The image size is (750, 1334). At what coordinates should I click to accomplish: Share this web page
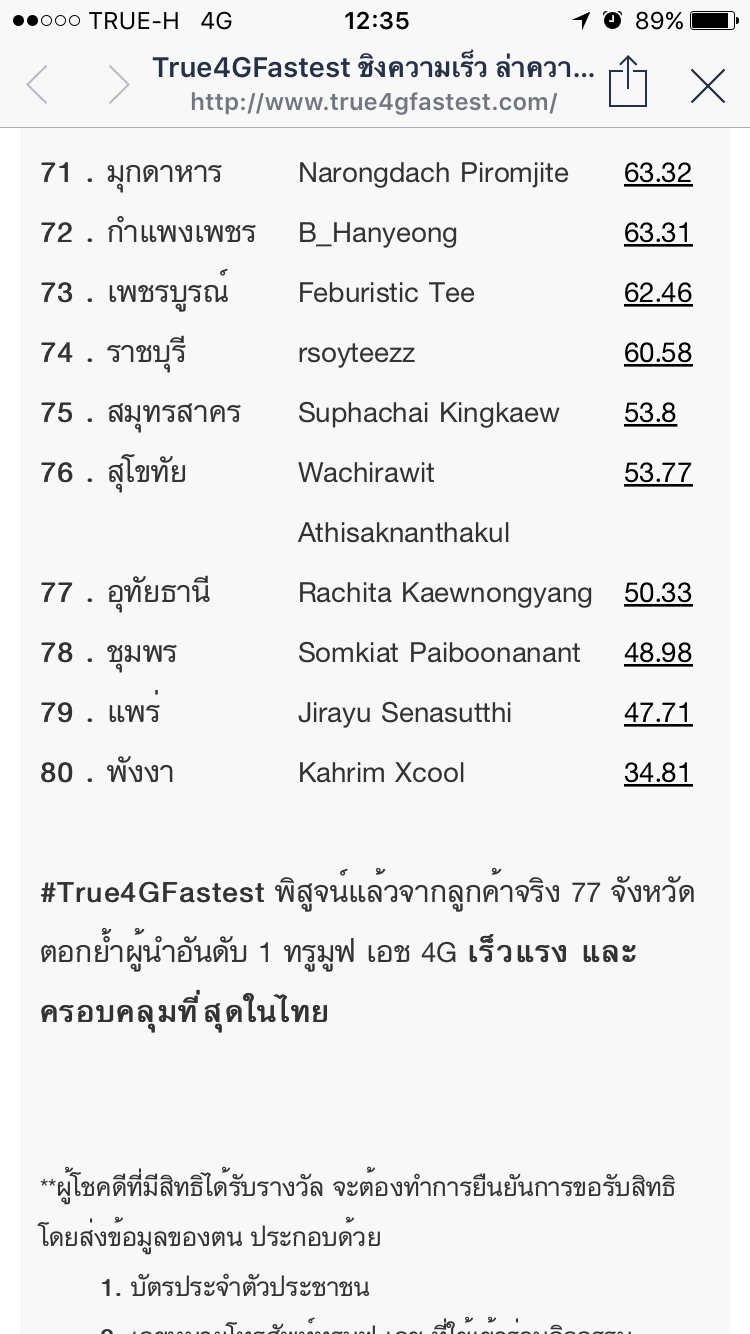pos(628,81)
